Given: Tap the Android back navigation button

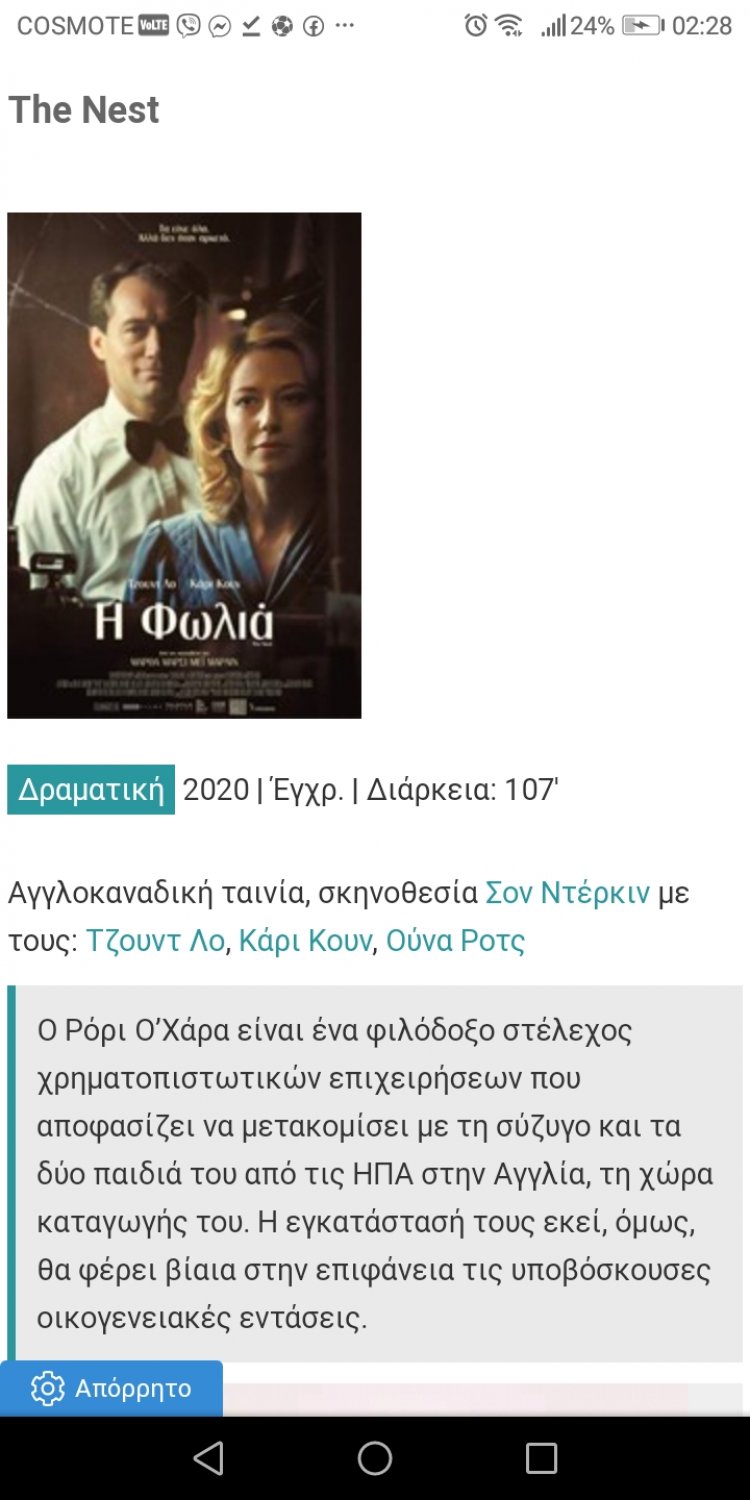Looking at the screenshot, I should (208, 1457).
